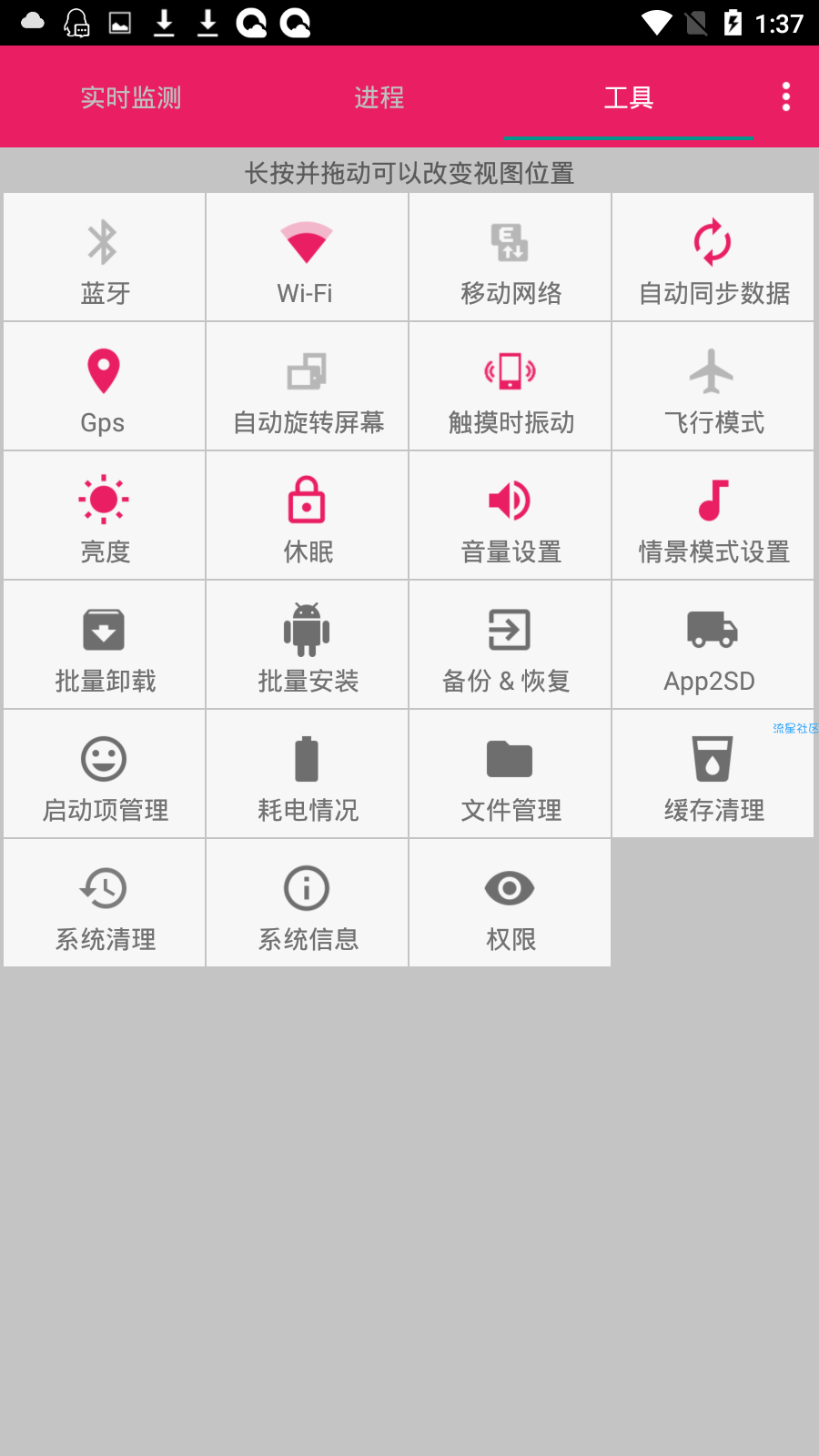Toggle 飞行模式 airplane mode
The height and width of the screenshot is (1456, 819).
tap(713, 386)
